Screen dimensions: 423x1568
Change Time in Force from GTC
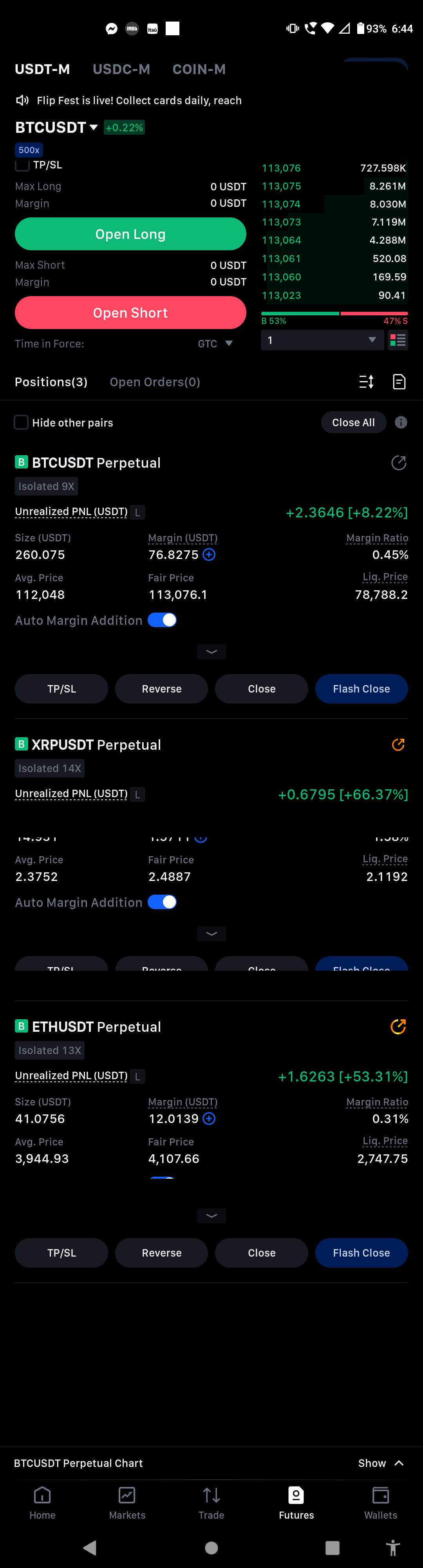point(215,344)
